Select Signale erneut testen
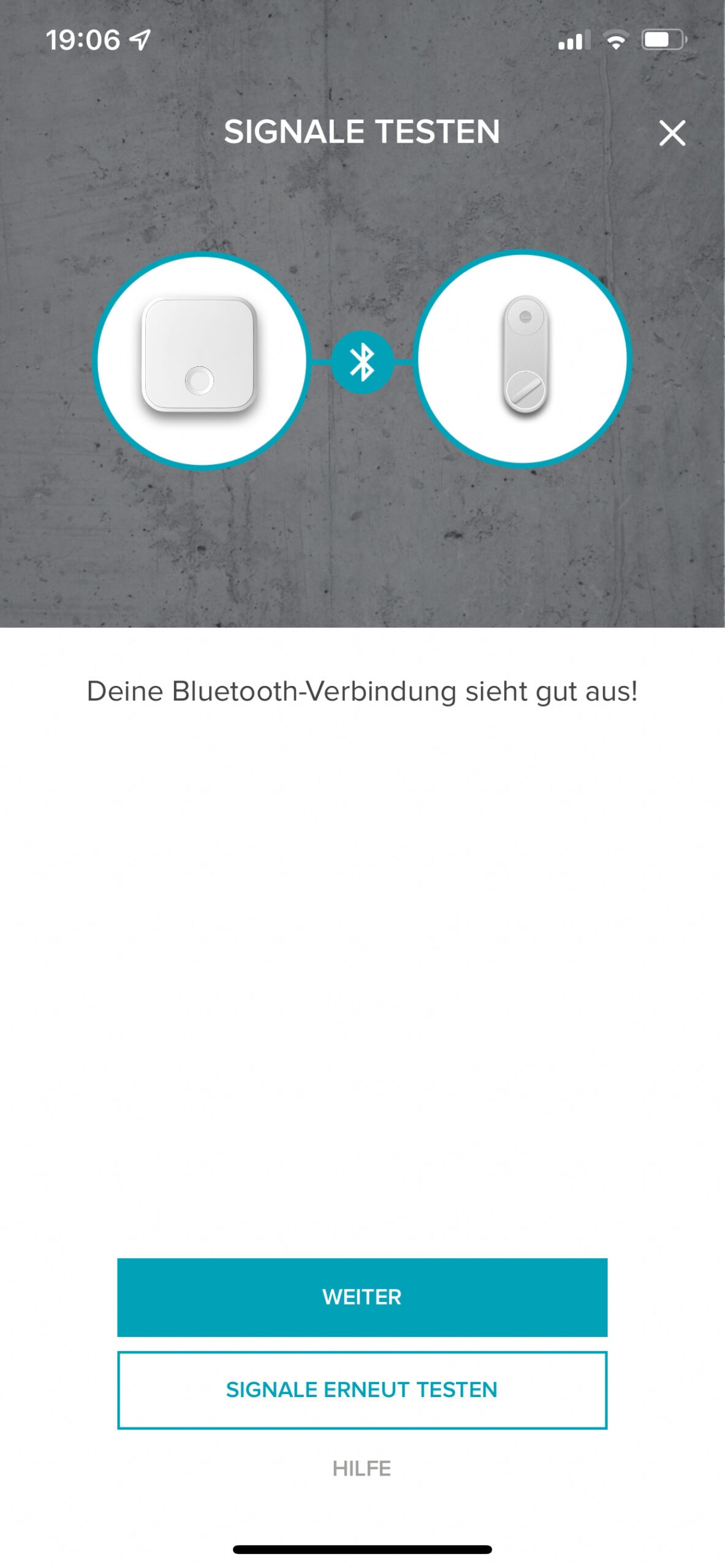The image size is (725, 1568). click(362, 1389)
